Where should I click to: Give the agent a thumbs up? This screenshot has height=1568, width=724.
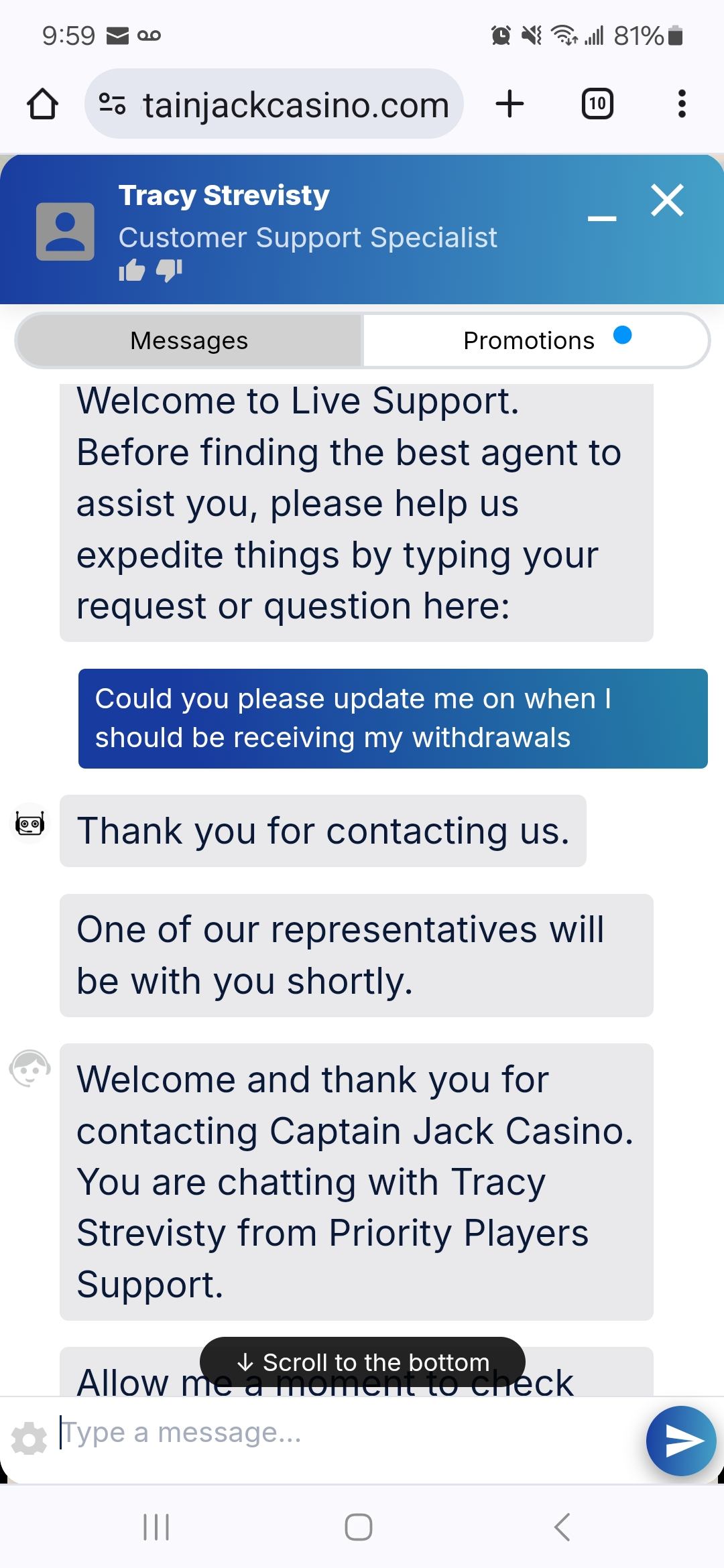131,271
